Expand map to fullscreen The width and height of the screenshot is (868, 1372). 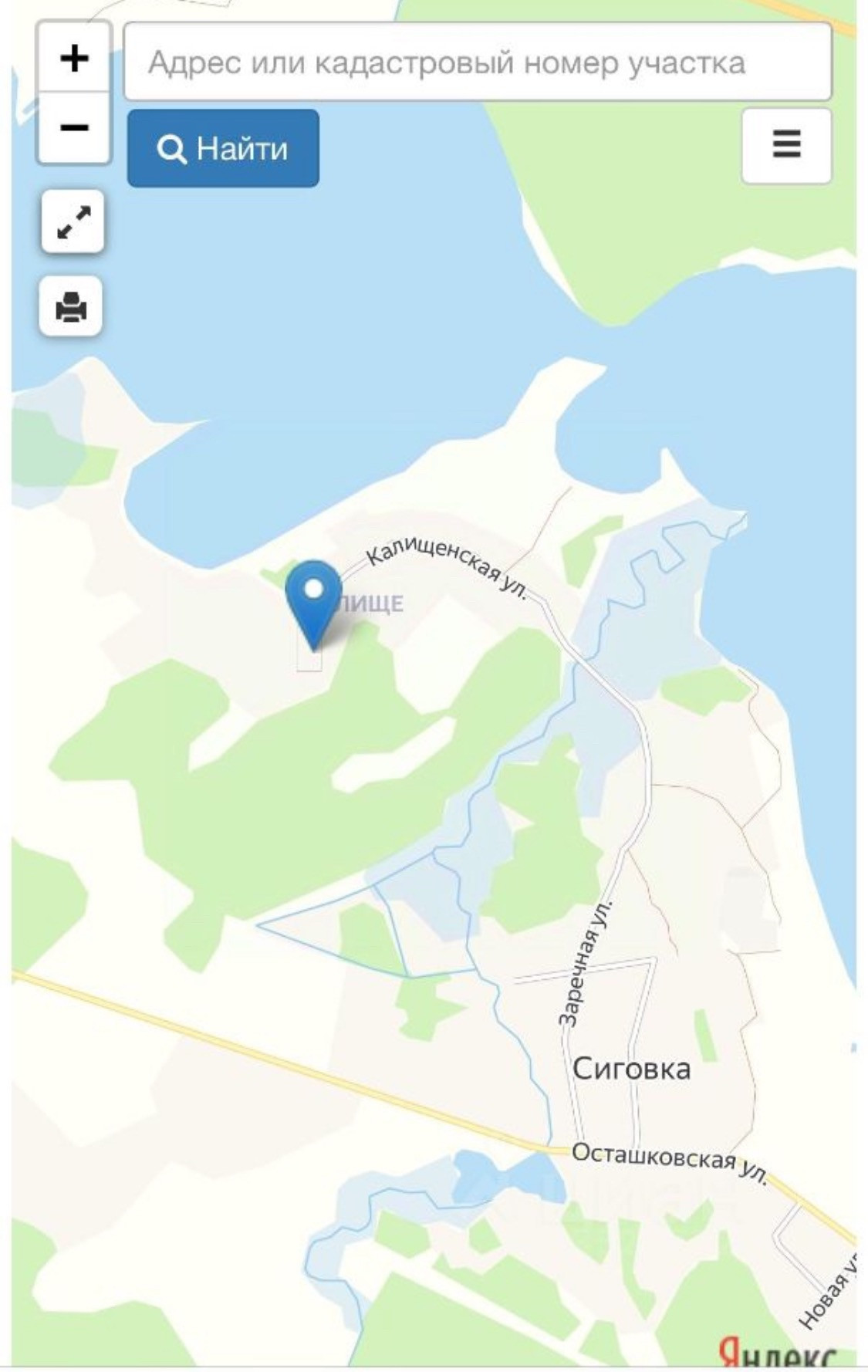(x=73, y=221)
